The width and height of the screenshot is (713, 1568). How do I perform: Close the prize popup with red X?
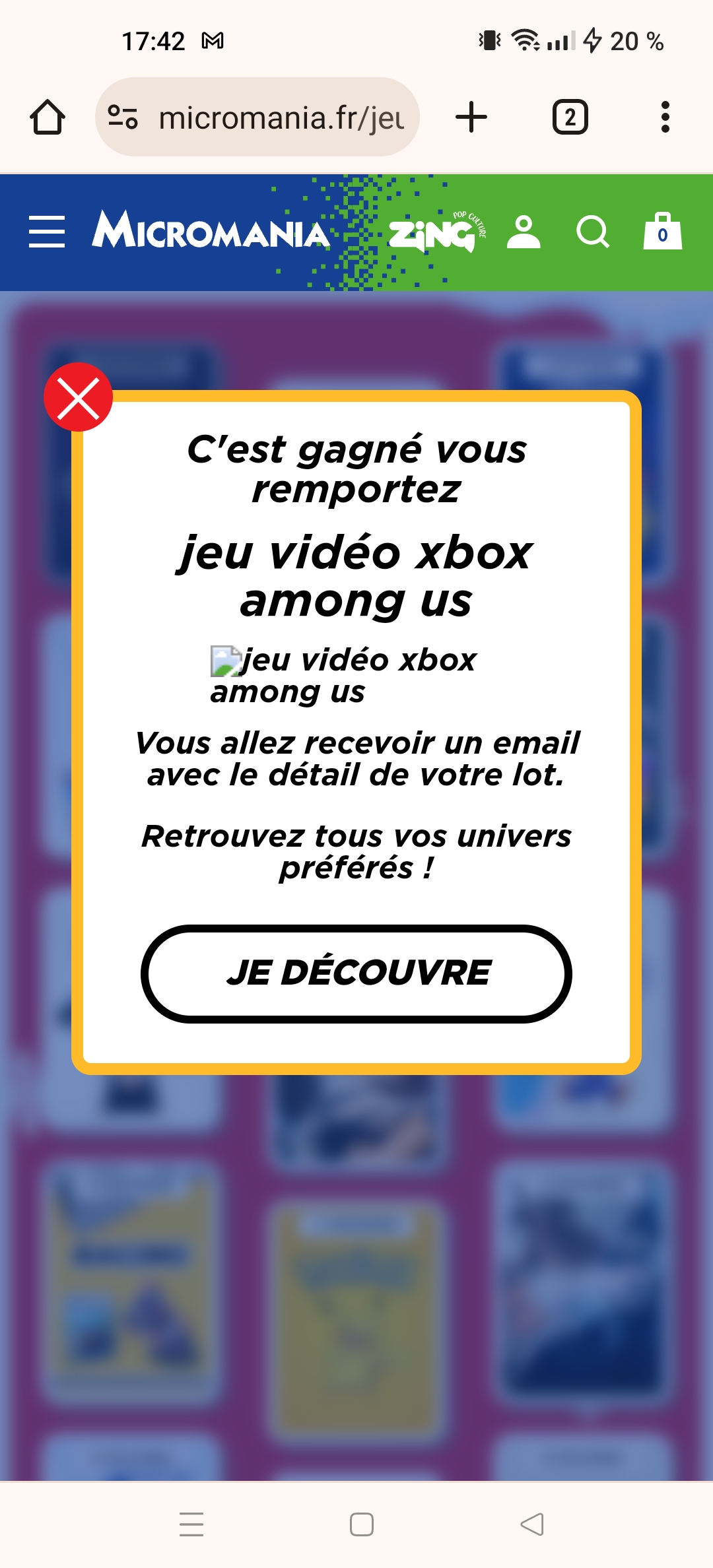[x=78, y=397]
